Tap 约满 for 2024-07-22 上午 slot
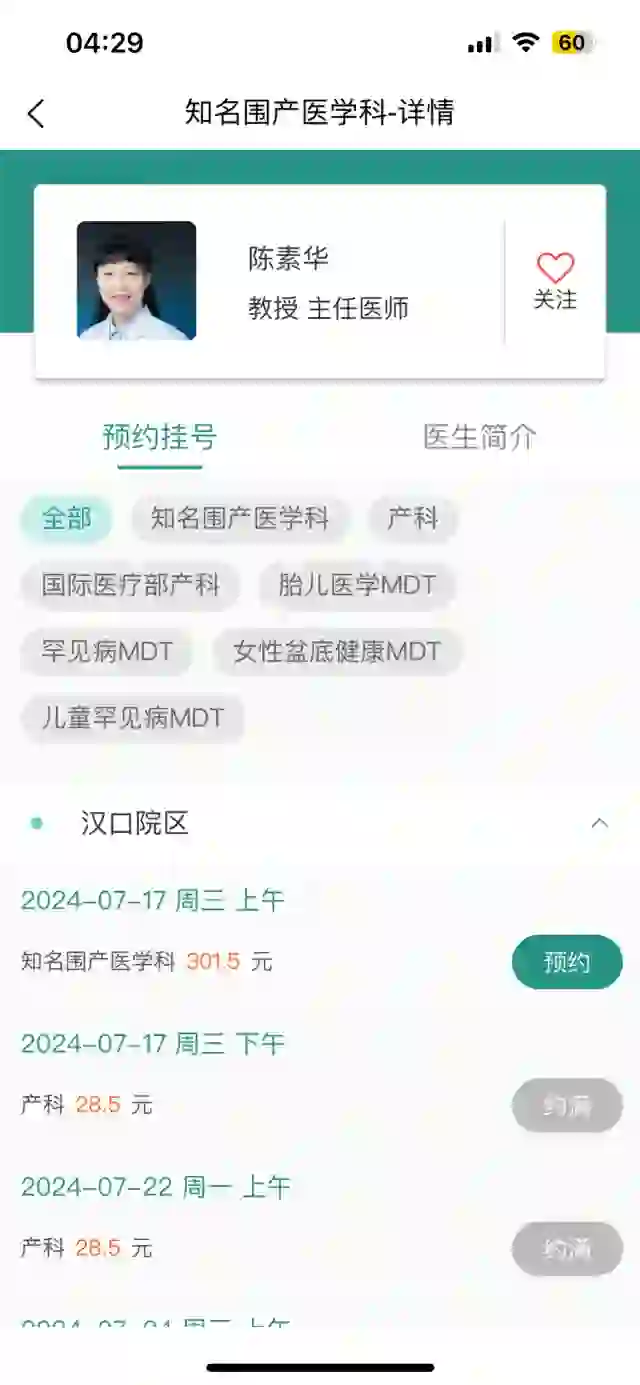This screenshot has height=1385, width=640. tap(567, 1248)
